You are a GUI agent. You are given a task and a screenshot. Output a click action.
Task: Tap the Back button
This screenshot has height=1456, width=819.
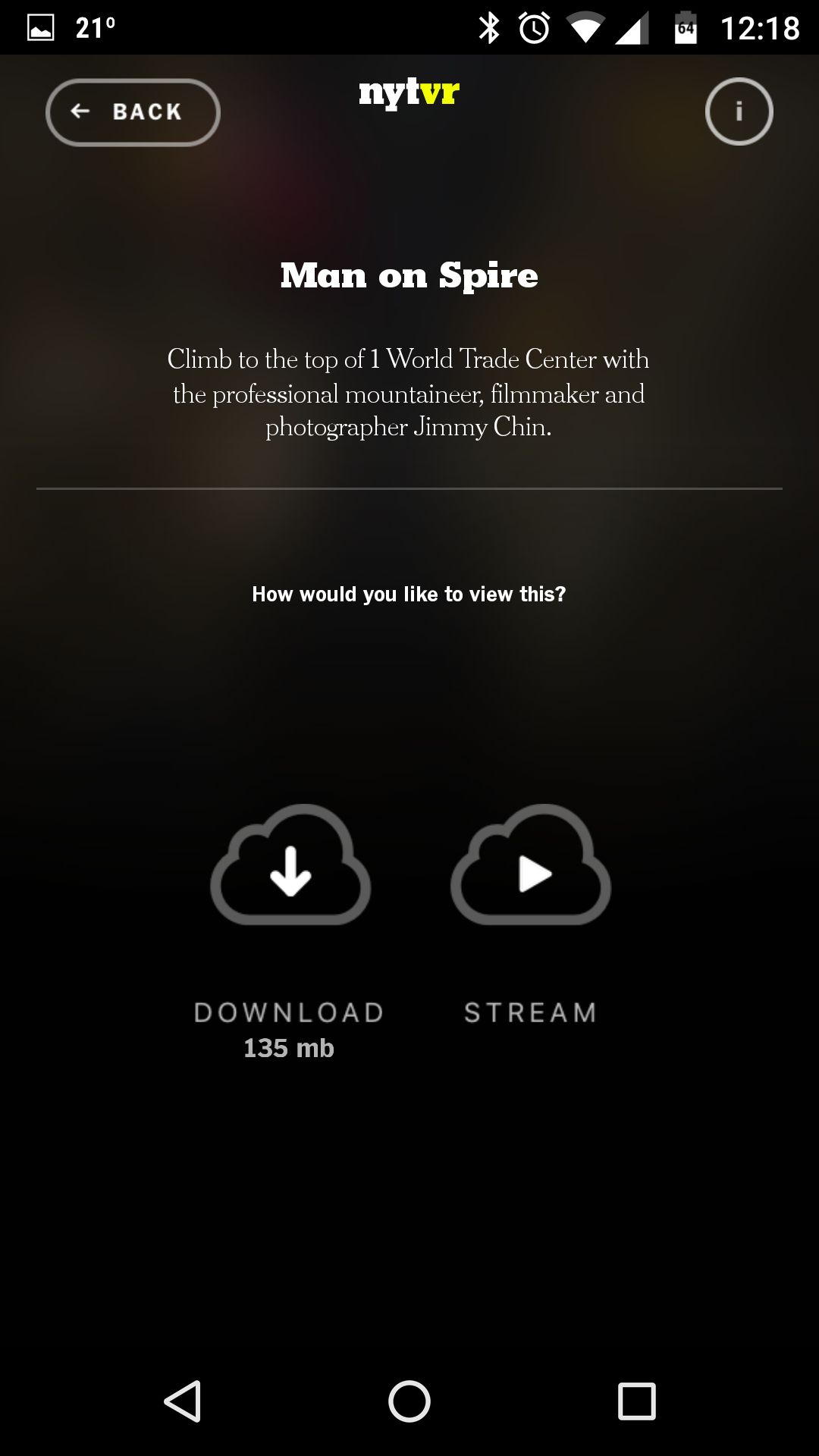(x=133, y=112)
